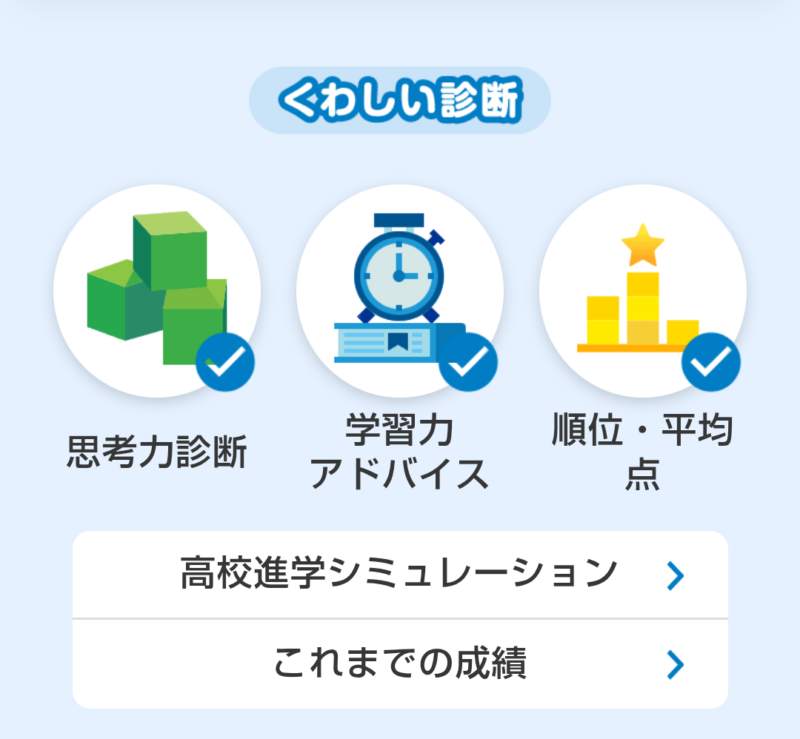Check 順位・平均点 results
The image size is (800, 739).
click(643, 292)
